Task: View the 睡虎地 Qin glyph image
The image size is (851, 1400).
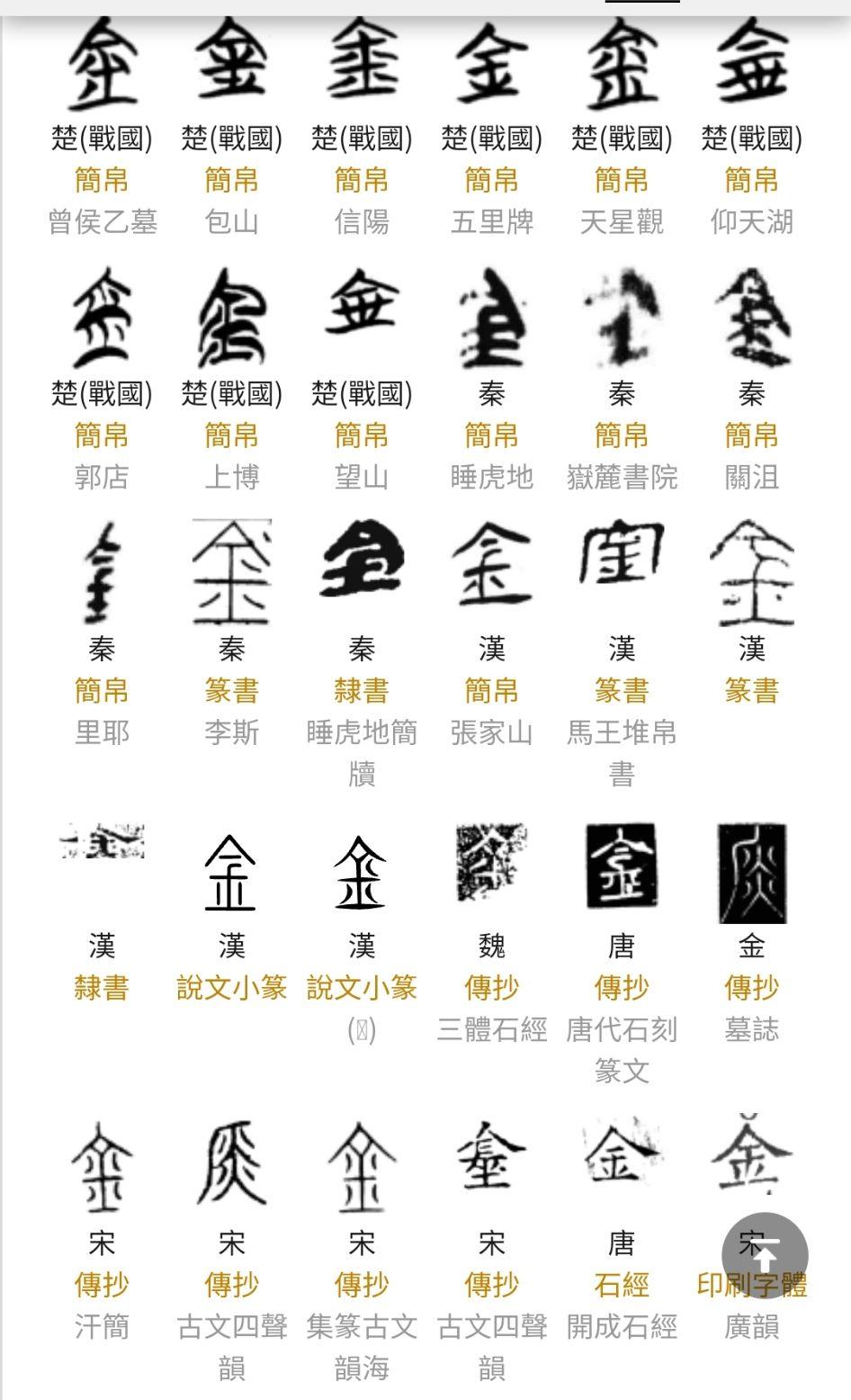Action: (489, 324)
